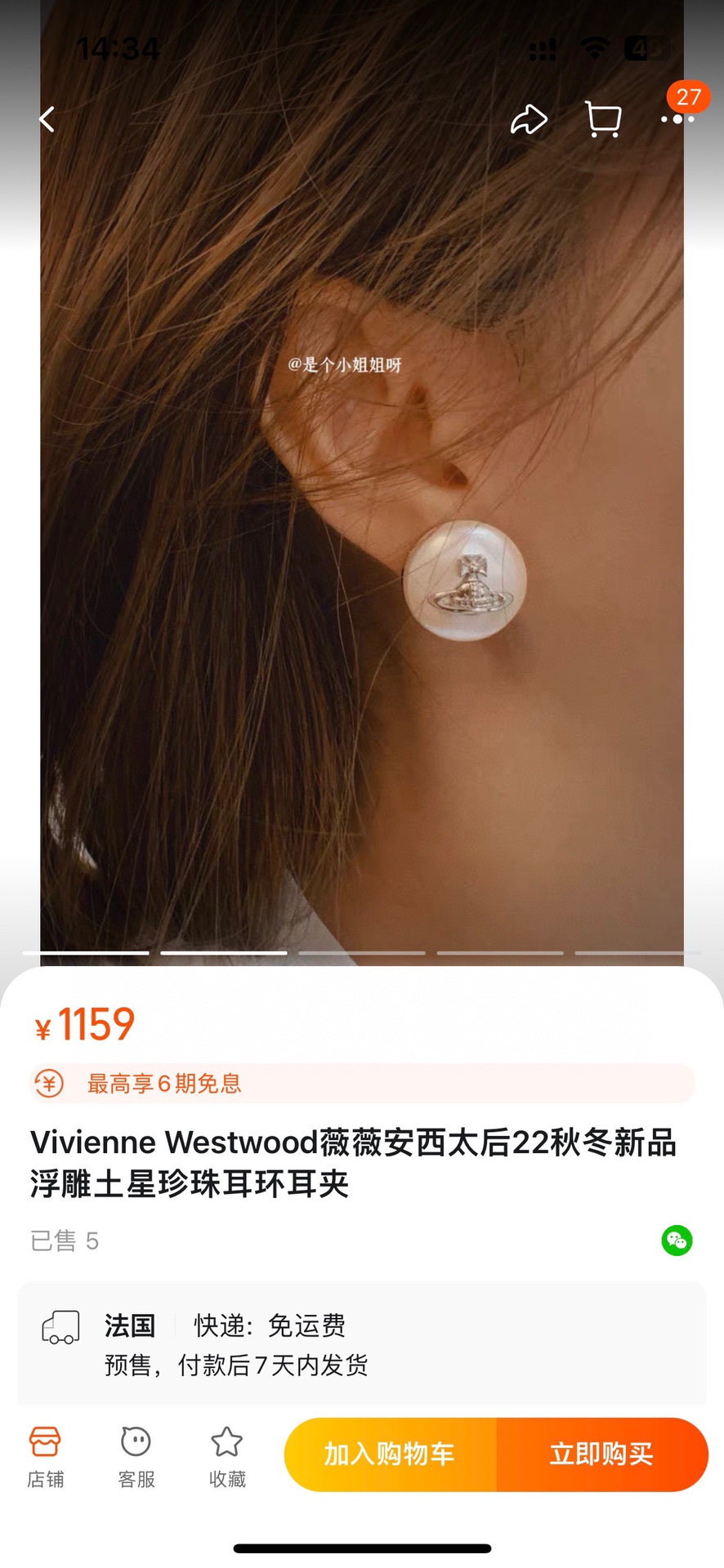
Task: Contact 客服 customer service
Action: [x=136, y=1457]
